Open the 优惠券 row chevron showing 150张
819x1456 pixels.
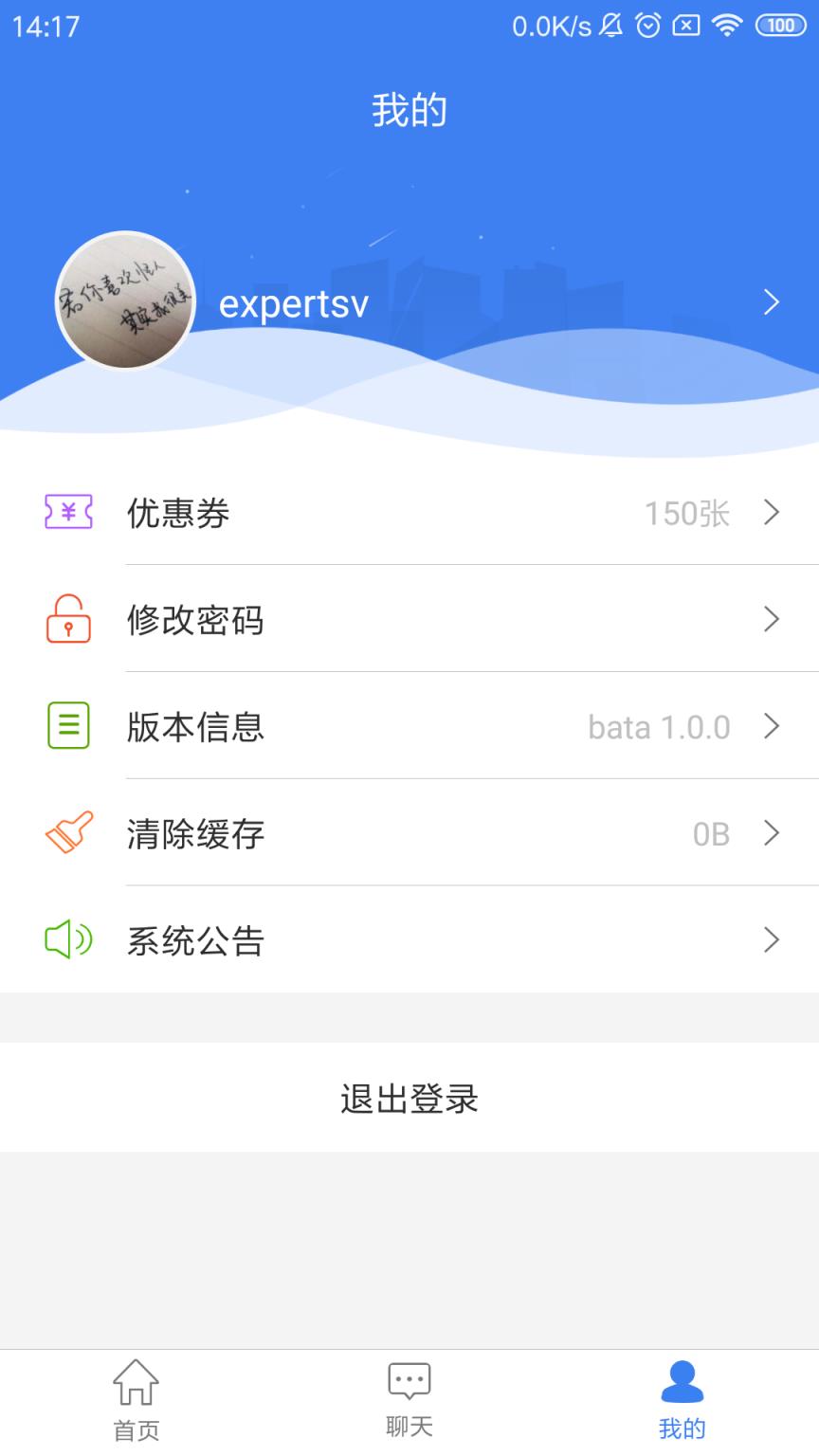click(771, 513)
